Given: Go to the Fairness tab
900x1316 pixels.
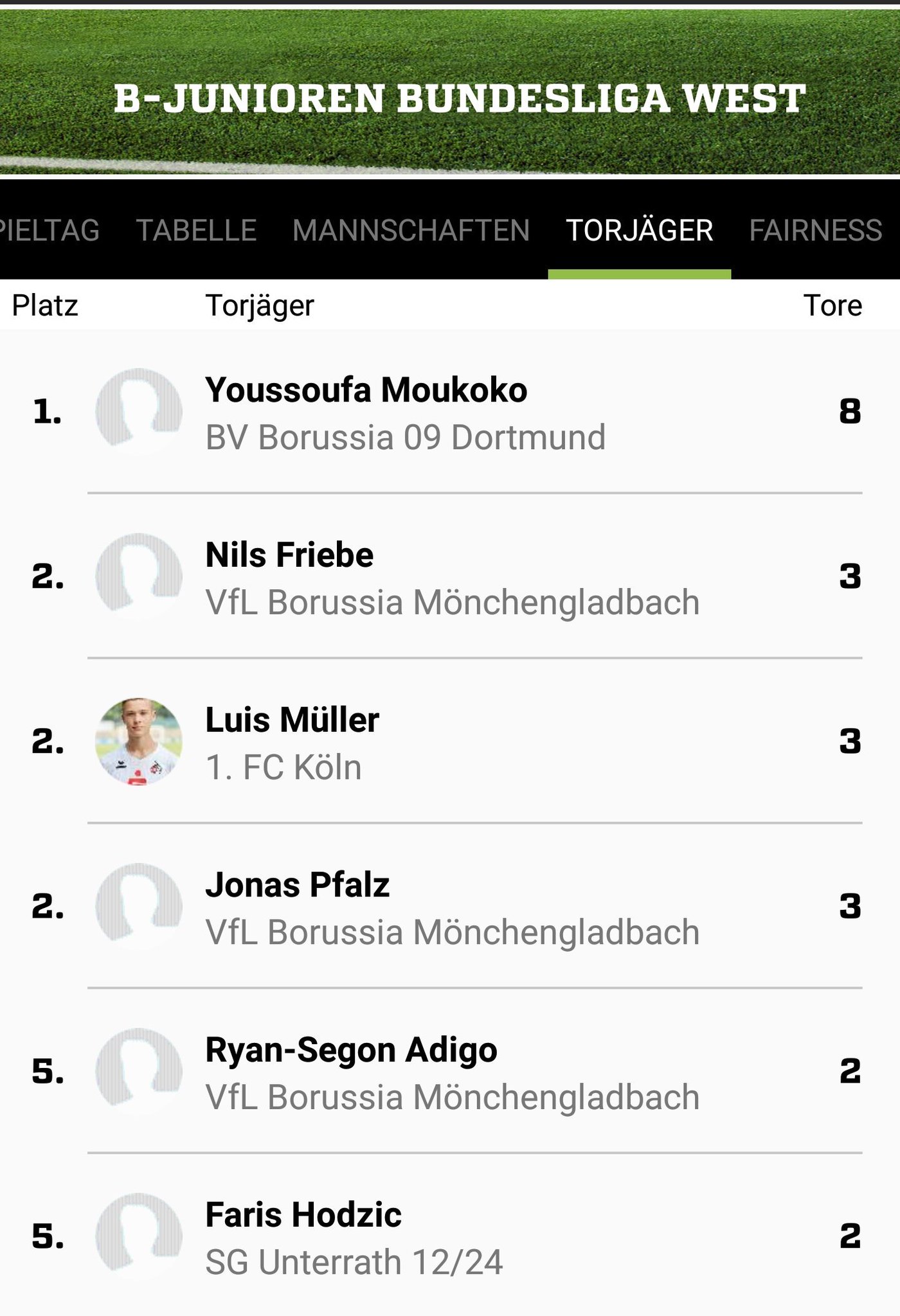Looking at the screenshot, I should [815, 230].
